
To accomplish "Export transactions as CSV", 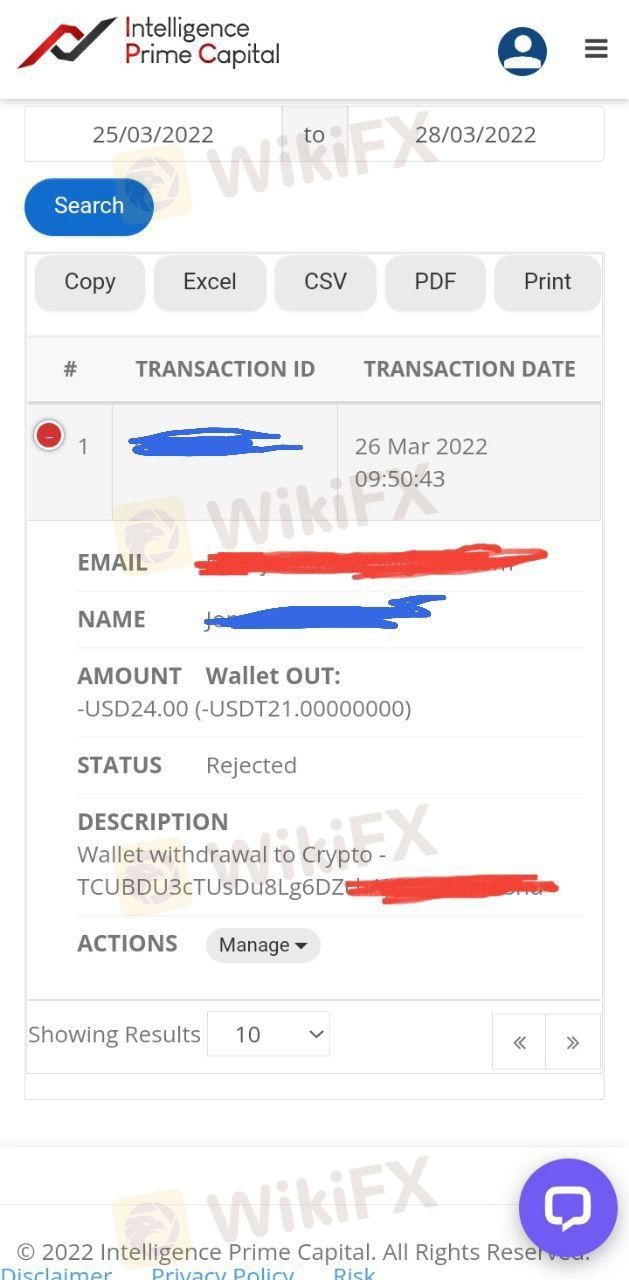I will 325,282.
